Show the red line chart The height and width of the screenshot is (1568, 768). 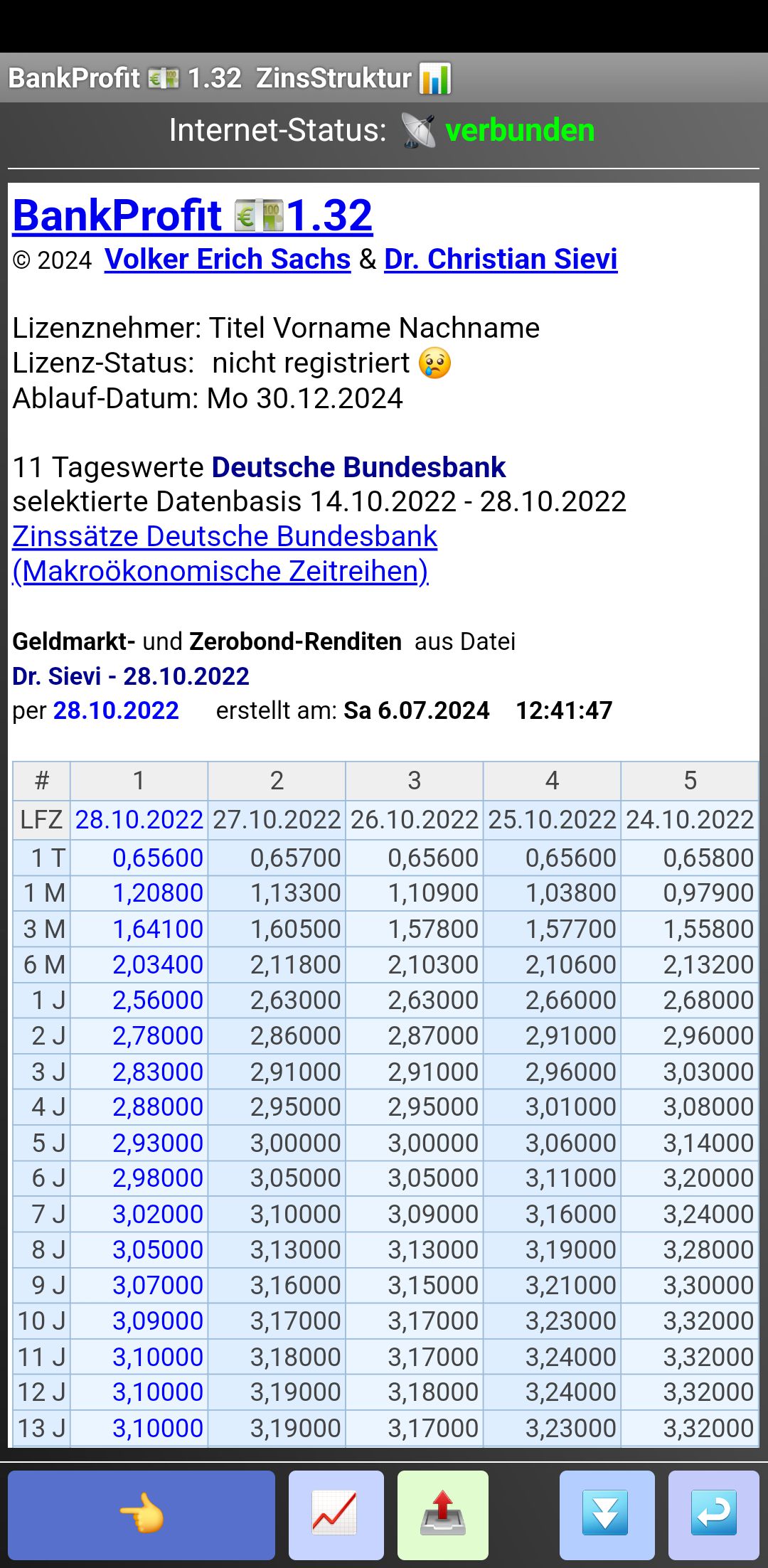point(336,1515)
